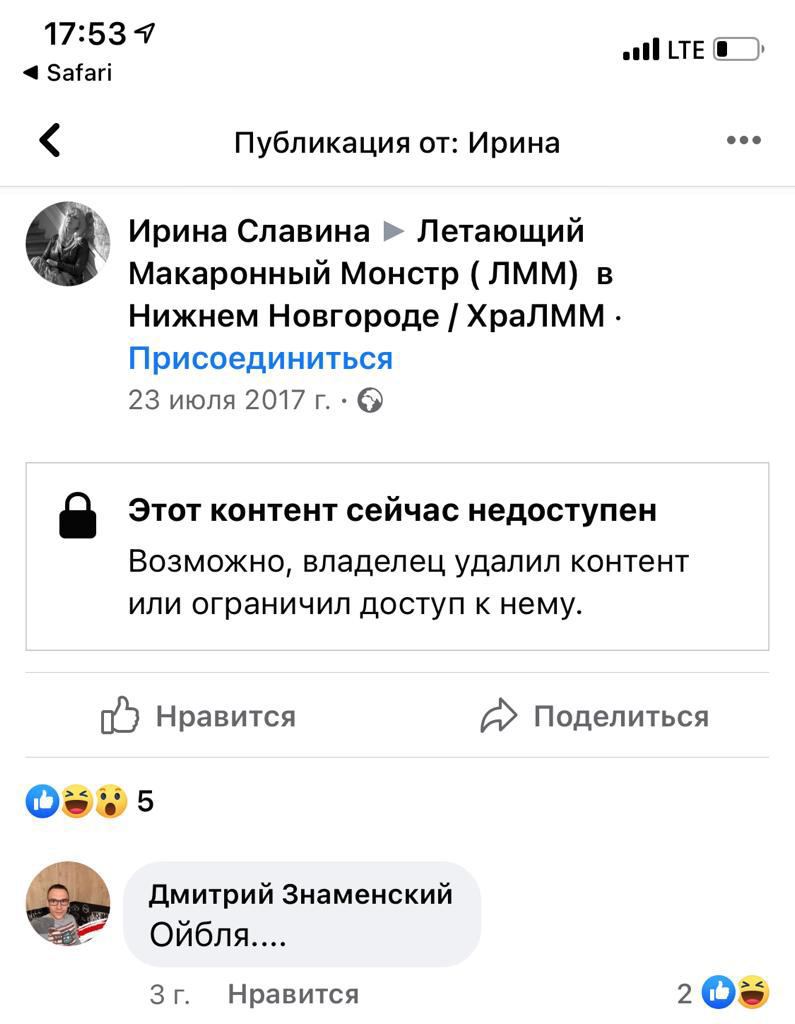This screenshot has height=1024, width=795.
Task: Open Ирина Славина's profile picture
Action: (x=68, y=244)
